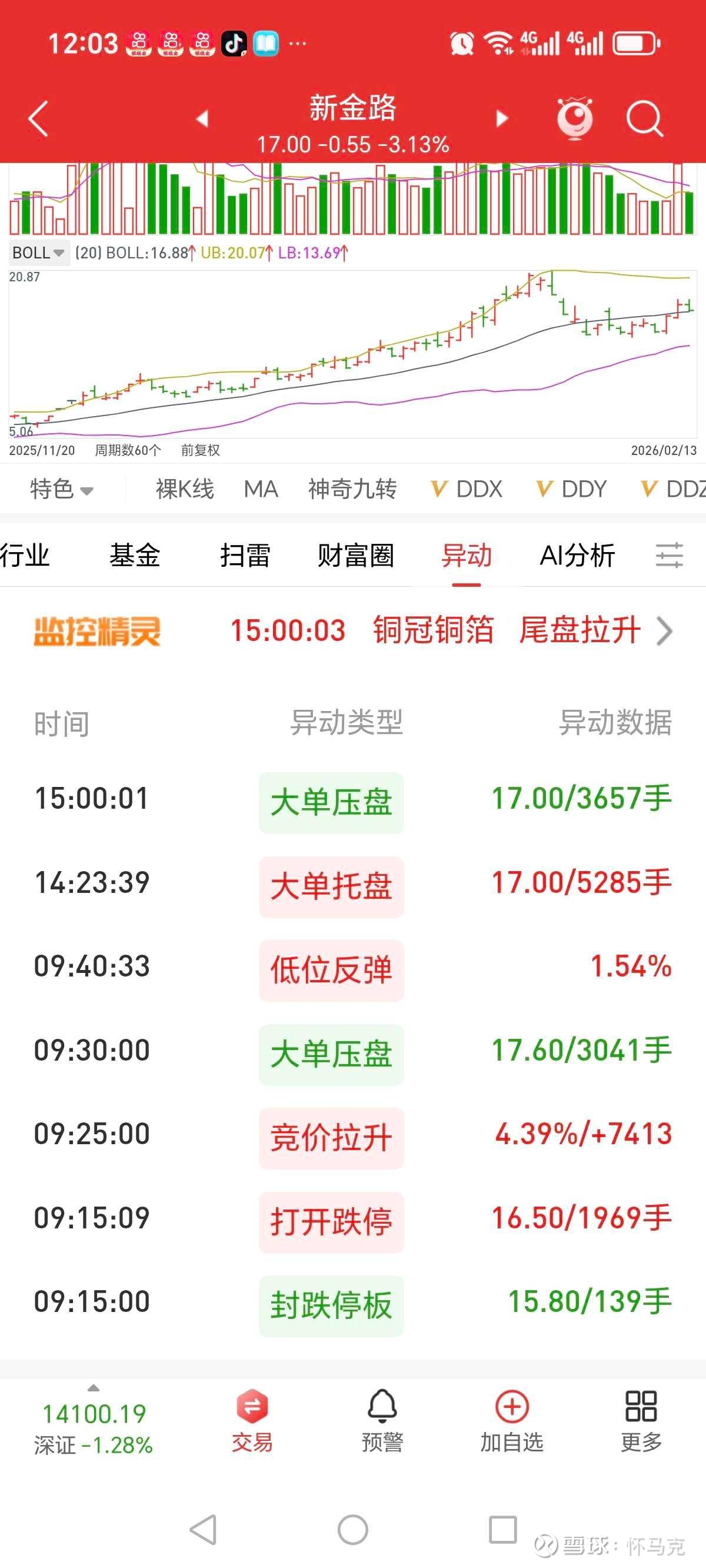This screenshot has height=1568, width=706.
Task: Switch to the 基金 tab
Action: click(135, 556)
